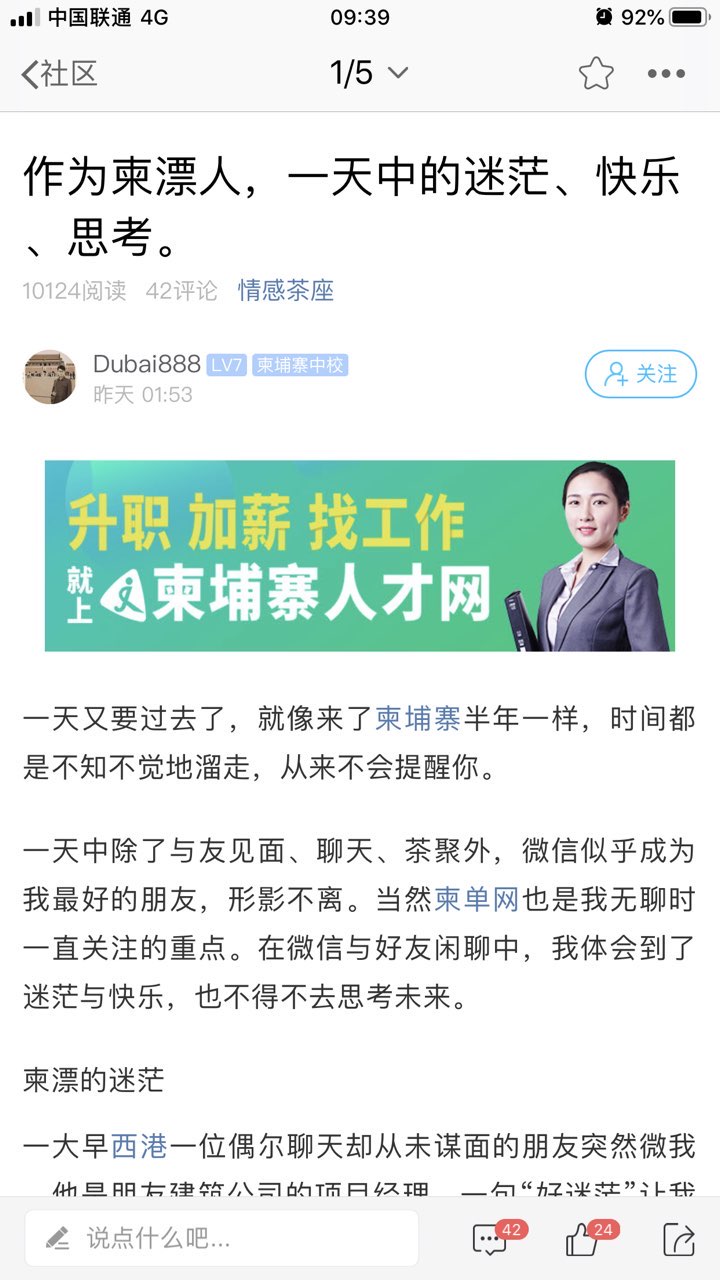The image size is (720, 1280).
Task: Open the 1/5 page selector dropdown
Action: tap(368, 73)
